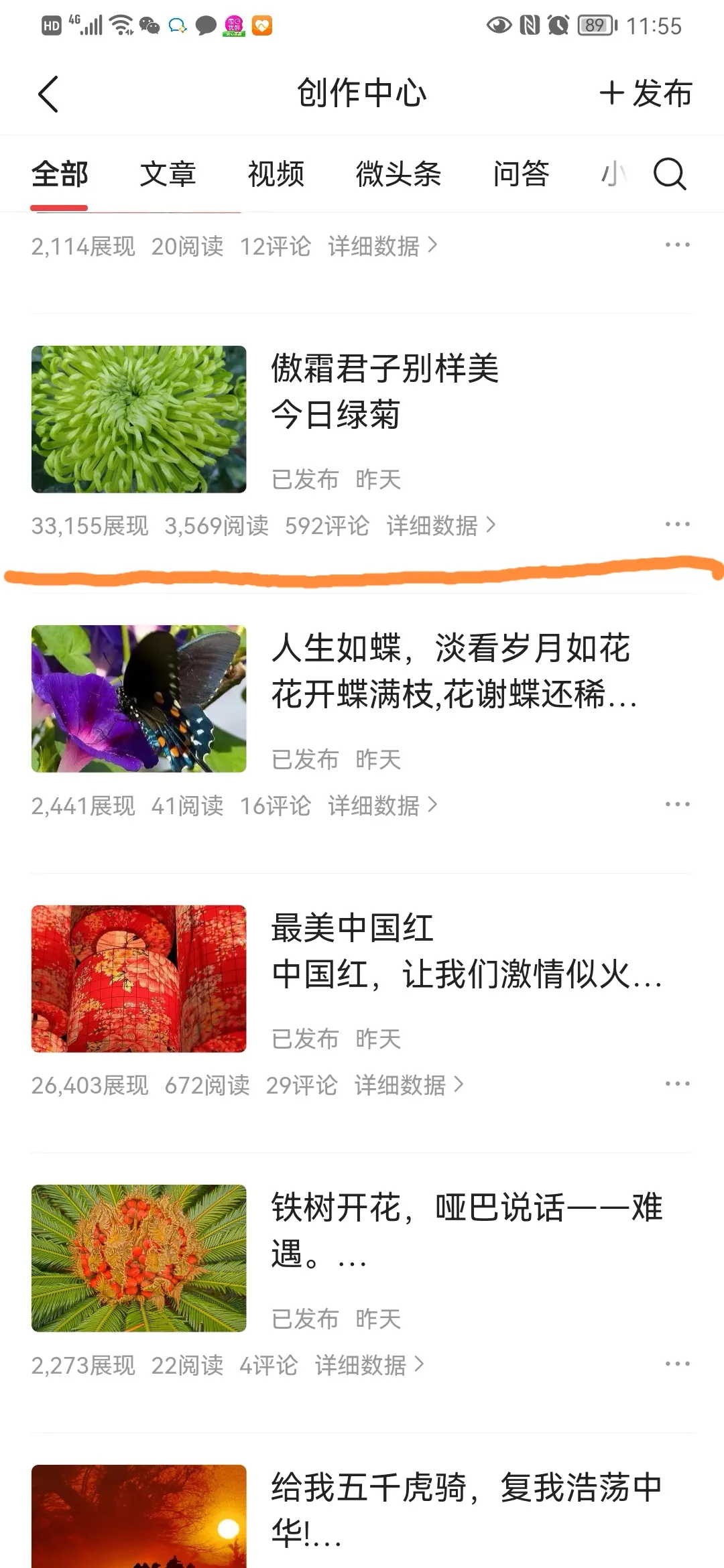Open more options for 傲霜君子别样美 post
The width and height of the screenshot is (724, 1568).
click(677, 524)
